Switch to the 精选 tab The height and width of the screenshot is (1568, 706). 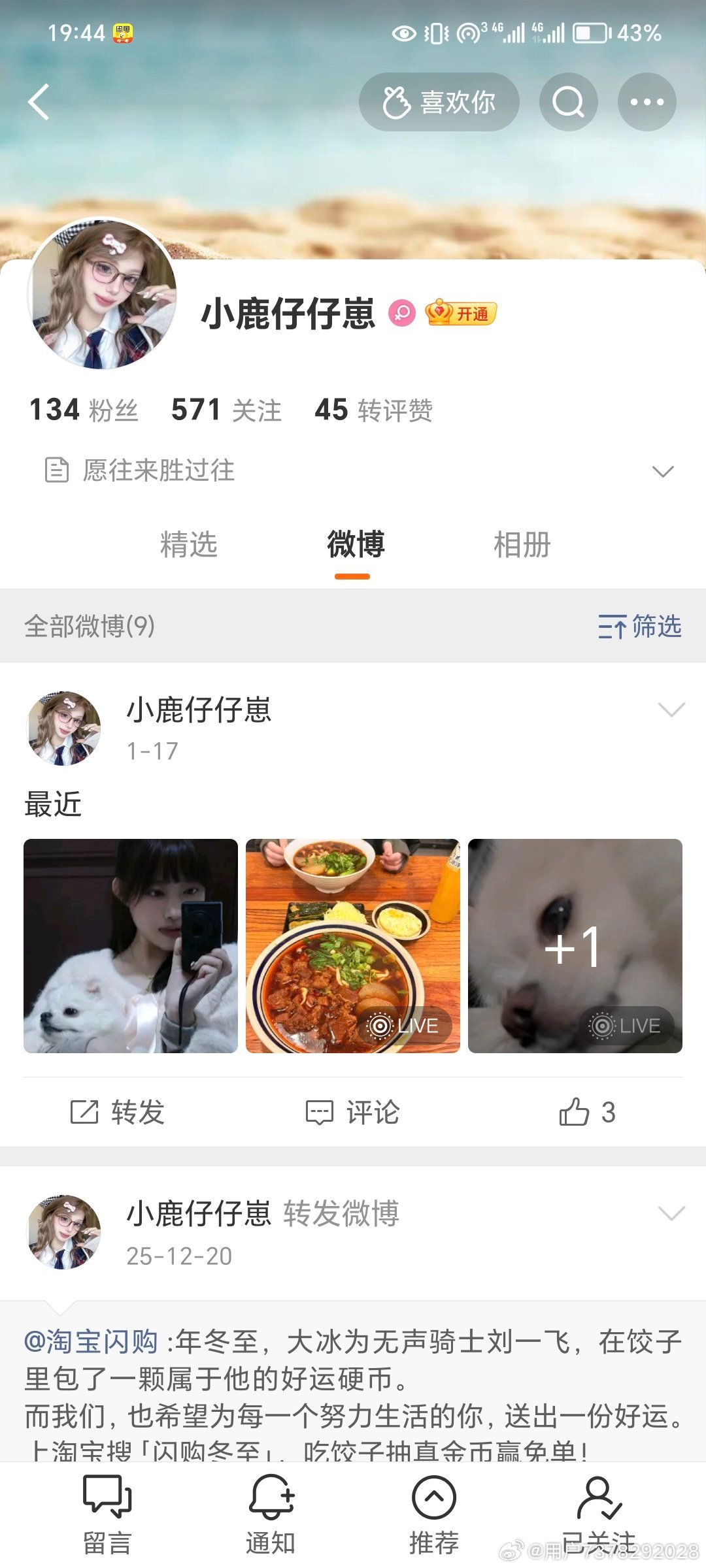click(188, 545)
